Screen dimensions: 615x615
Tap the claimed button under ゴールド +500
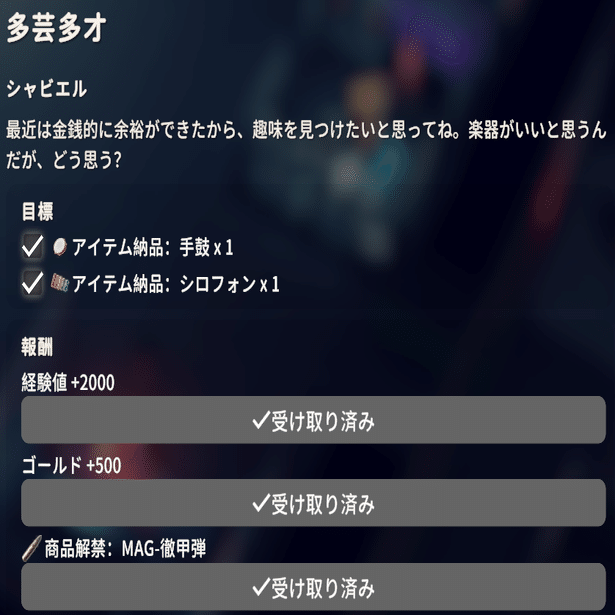click(313, 504)
